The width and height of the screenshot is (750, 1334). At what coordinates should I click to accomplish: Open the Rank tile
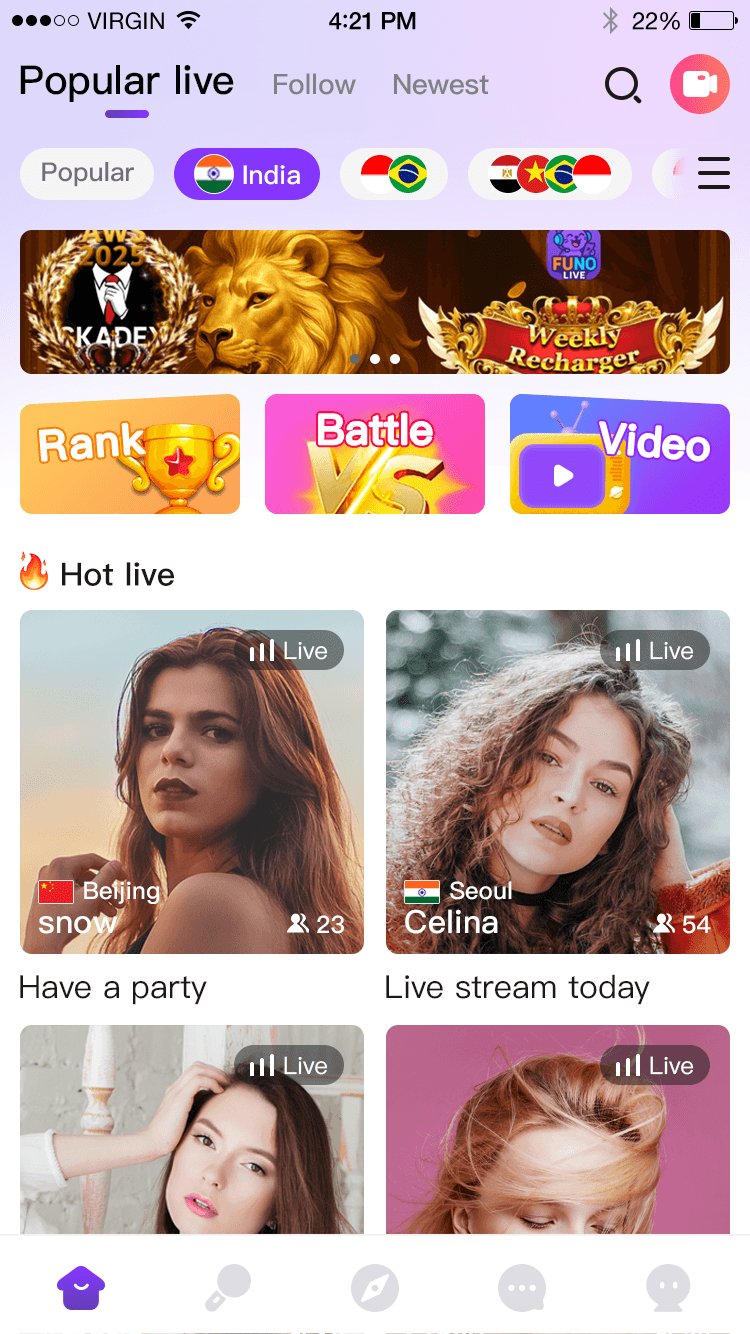130,454
